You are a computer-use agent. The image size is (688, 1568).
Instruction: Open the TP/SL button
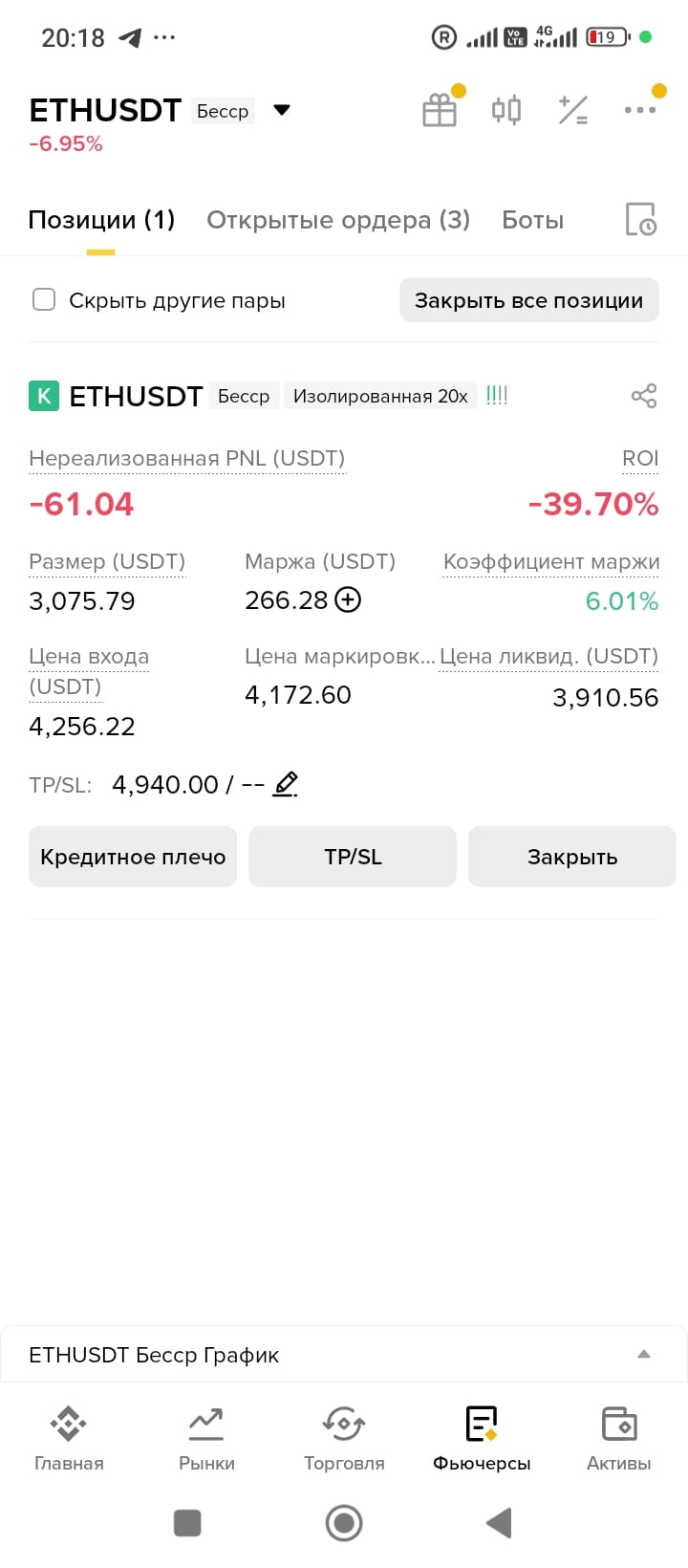click(x=353, y=857)
